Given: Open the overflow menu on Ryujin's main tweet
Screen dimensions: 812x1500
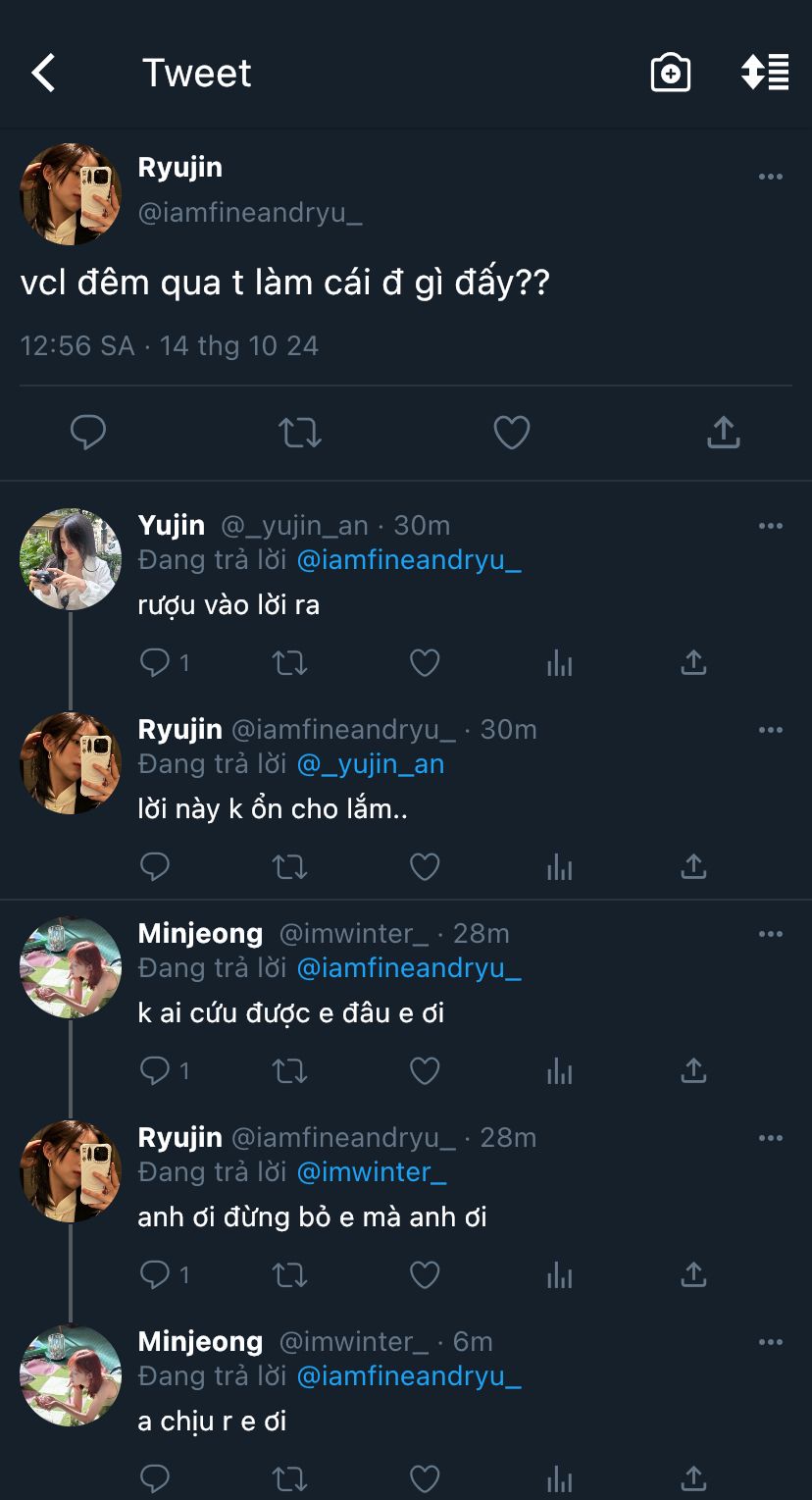Looking at the screenshot, I should click(771, 177).
